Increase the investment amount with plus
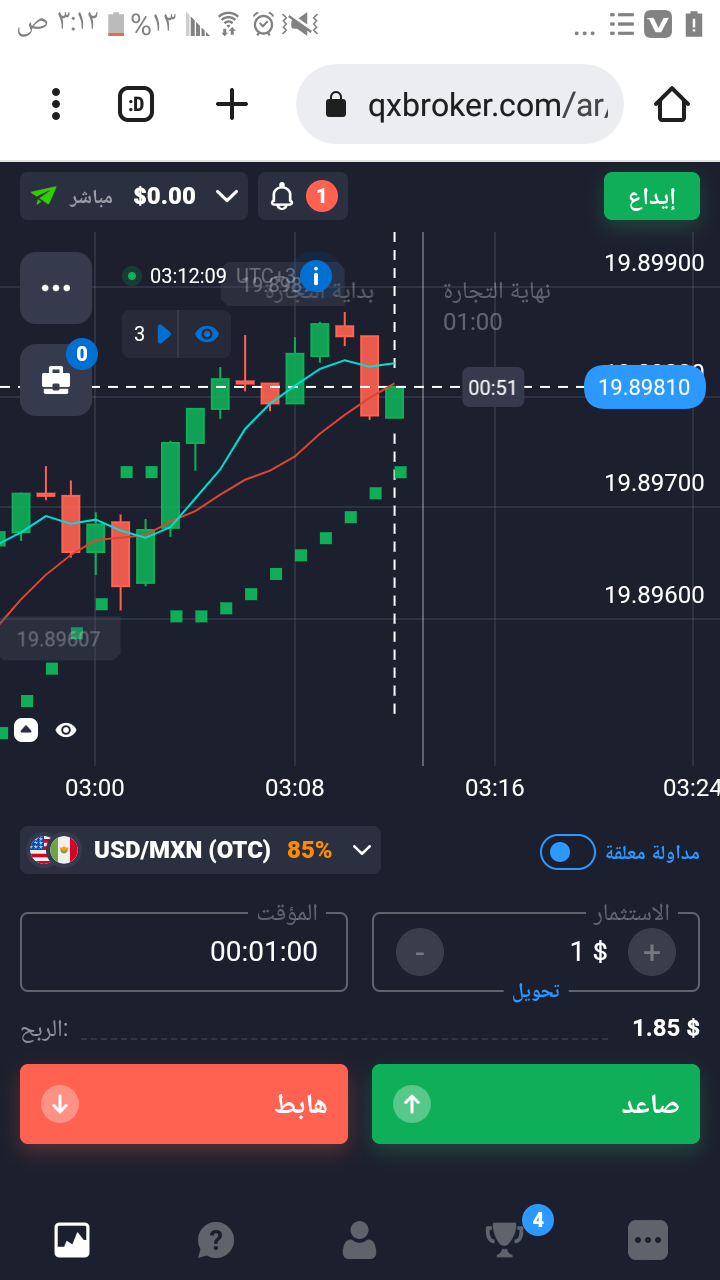Image resolution: width=720 pixels, height=1280 pixels. tap(651, 953)
